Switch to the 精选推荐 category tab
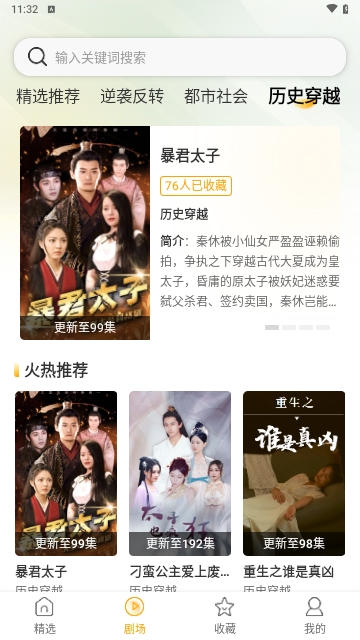The image size is (360, 640). tap(48, 96)
